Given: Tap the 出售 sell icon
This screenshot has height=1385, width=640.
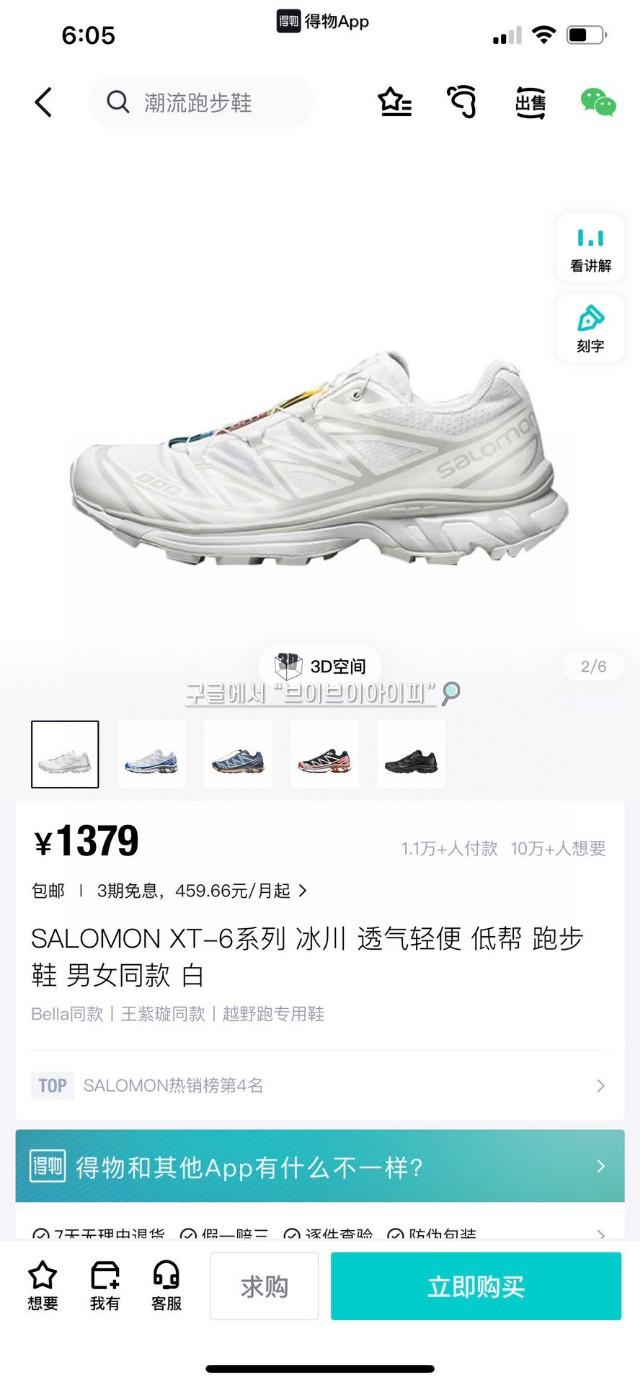Looking at the screenshot, I should (x=530, y=102).
